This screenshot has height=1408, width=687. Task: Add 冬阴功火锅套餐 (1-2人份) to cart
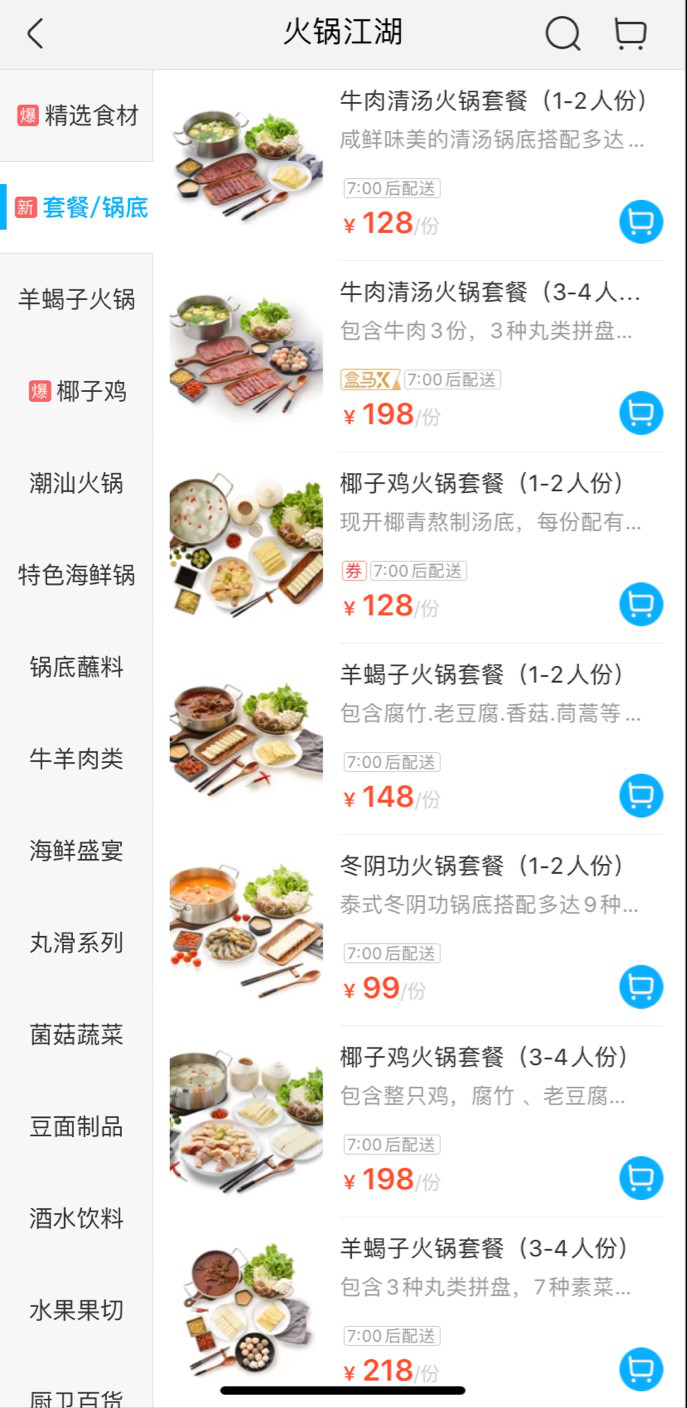(x=641, y=987)
